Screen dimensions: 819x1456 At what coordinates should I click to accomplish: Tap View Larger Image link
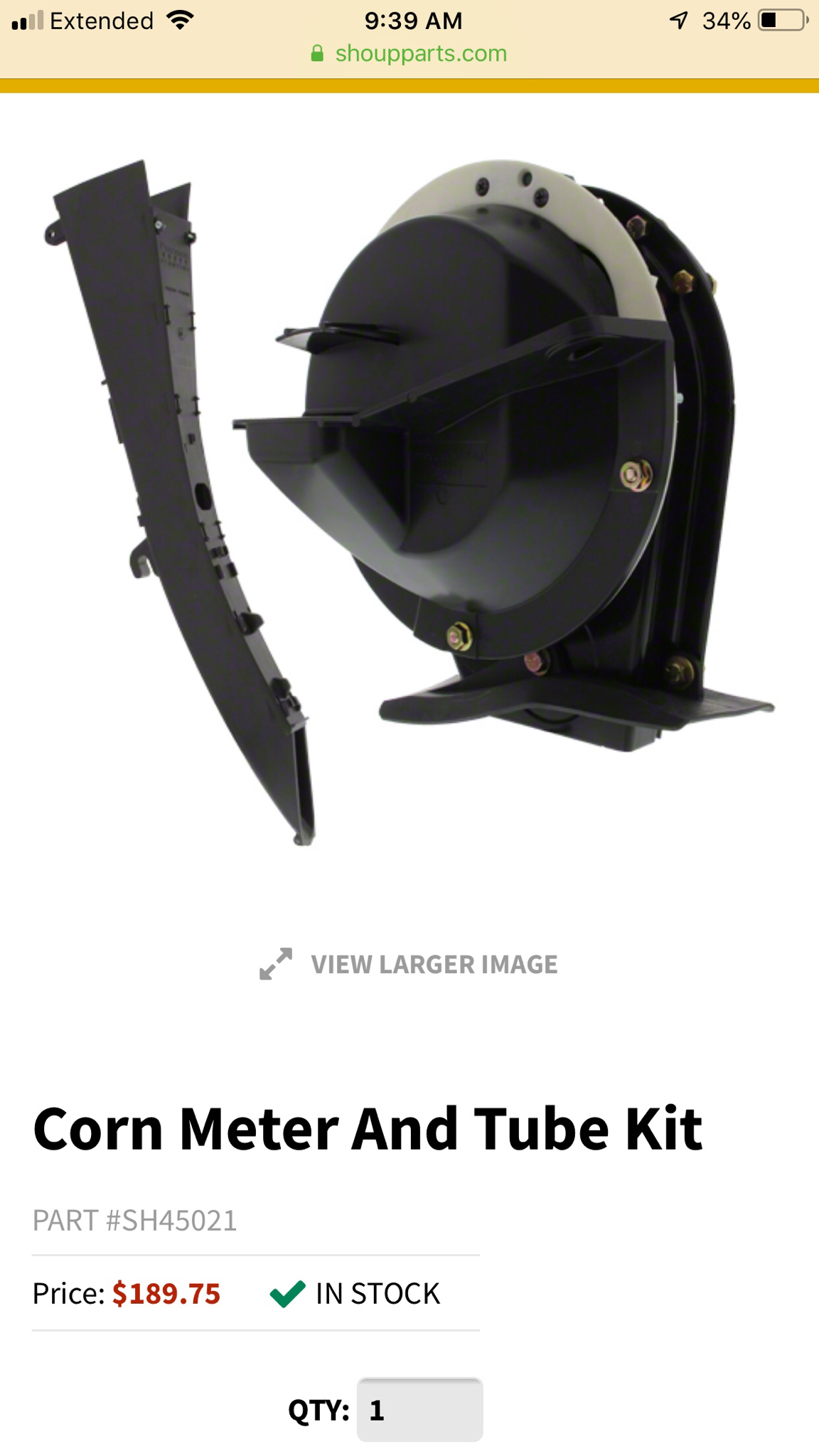[x=409, y=964]
